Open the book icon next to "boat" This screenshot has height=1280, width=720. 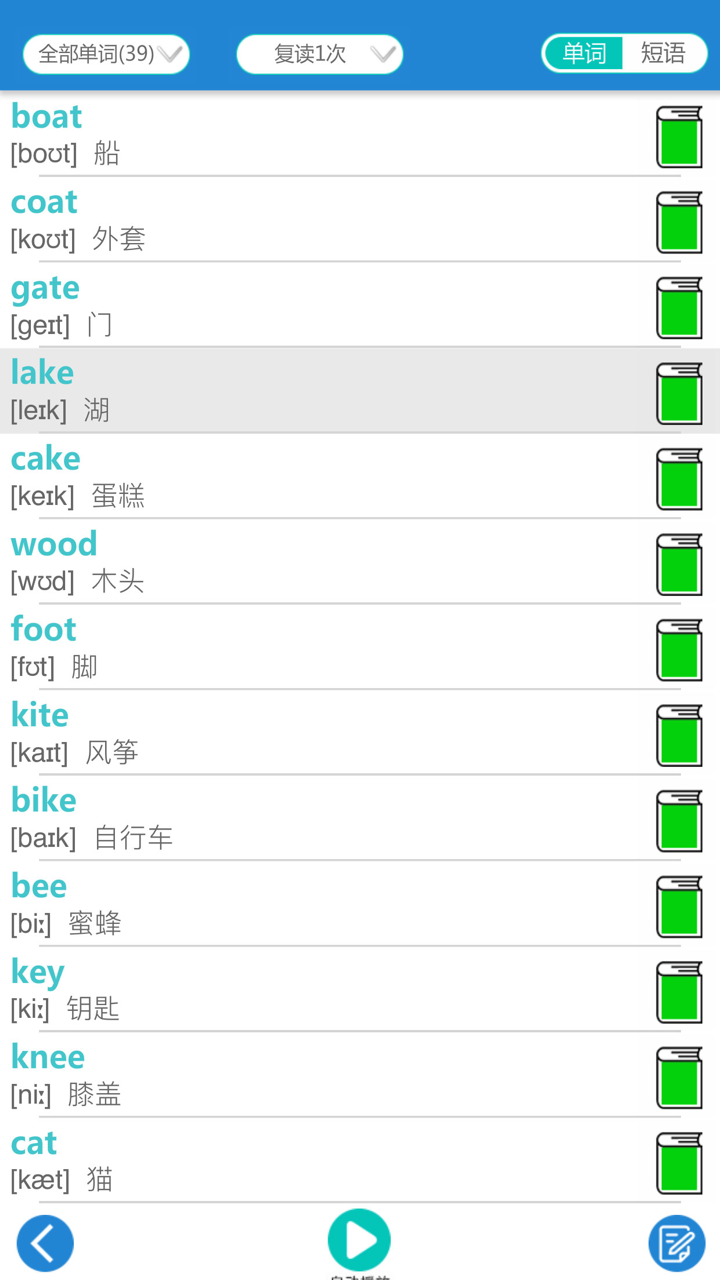(679, 136)
